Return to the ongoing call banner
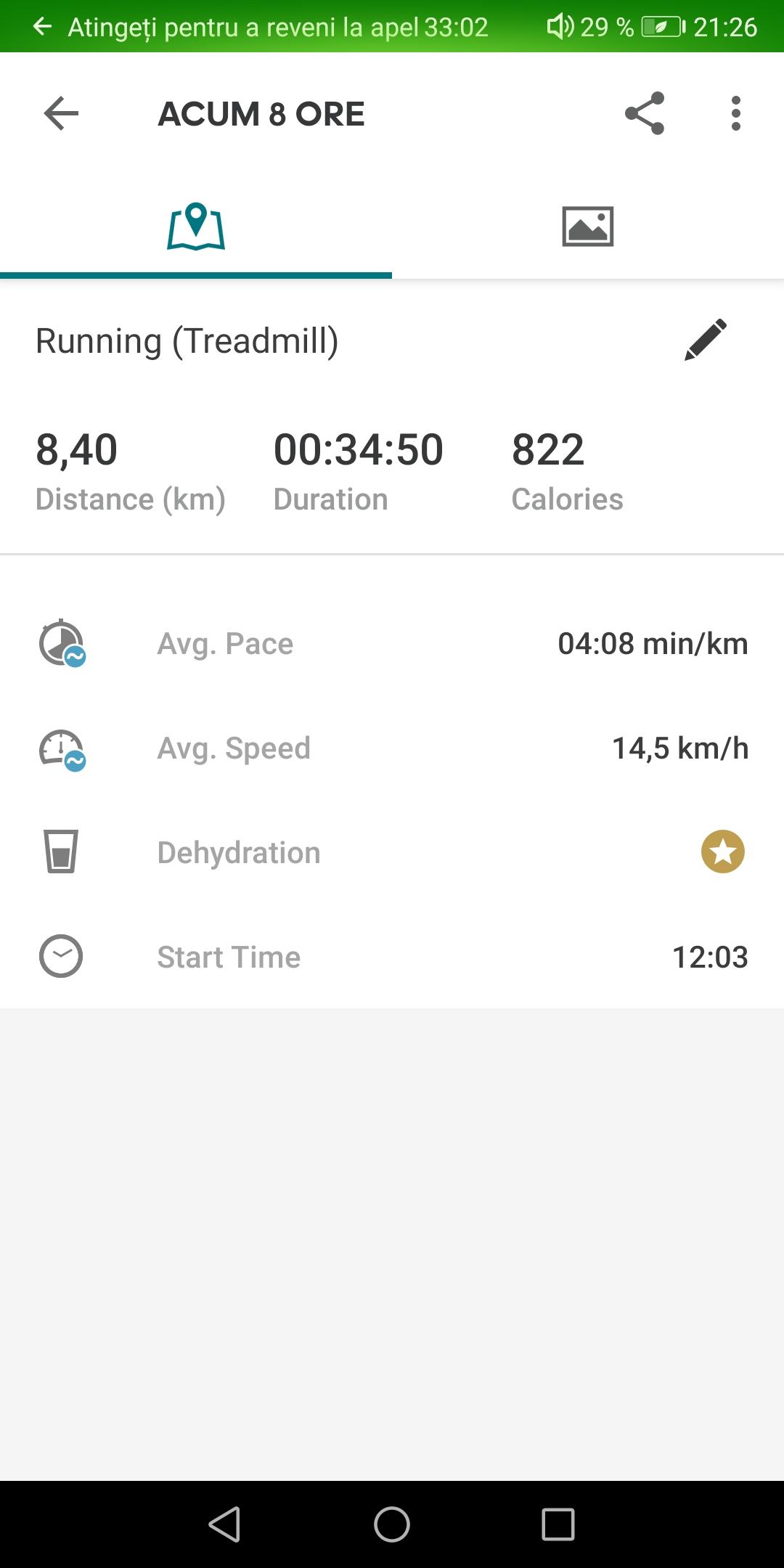The width and height of the screenshot is (784, 1568). pos(276,27)
